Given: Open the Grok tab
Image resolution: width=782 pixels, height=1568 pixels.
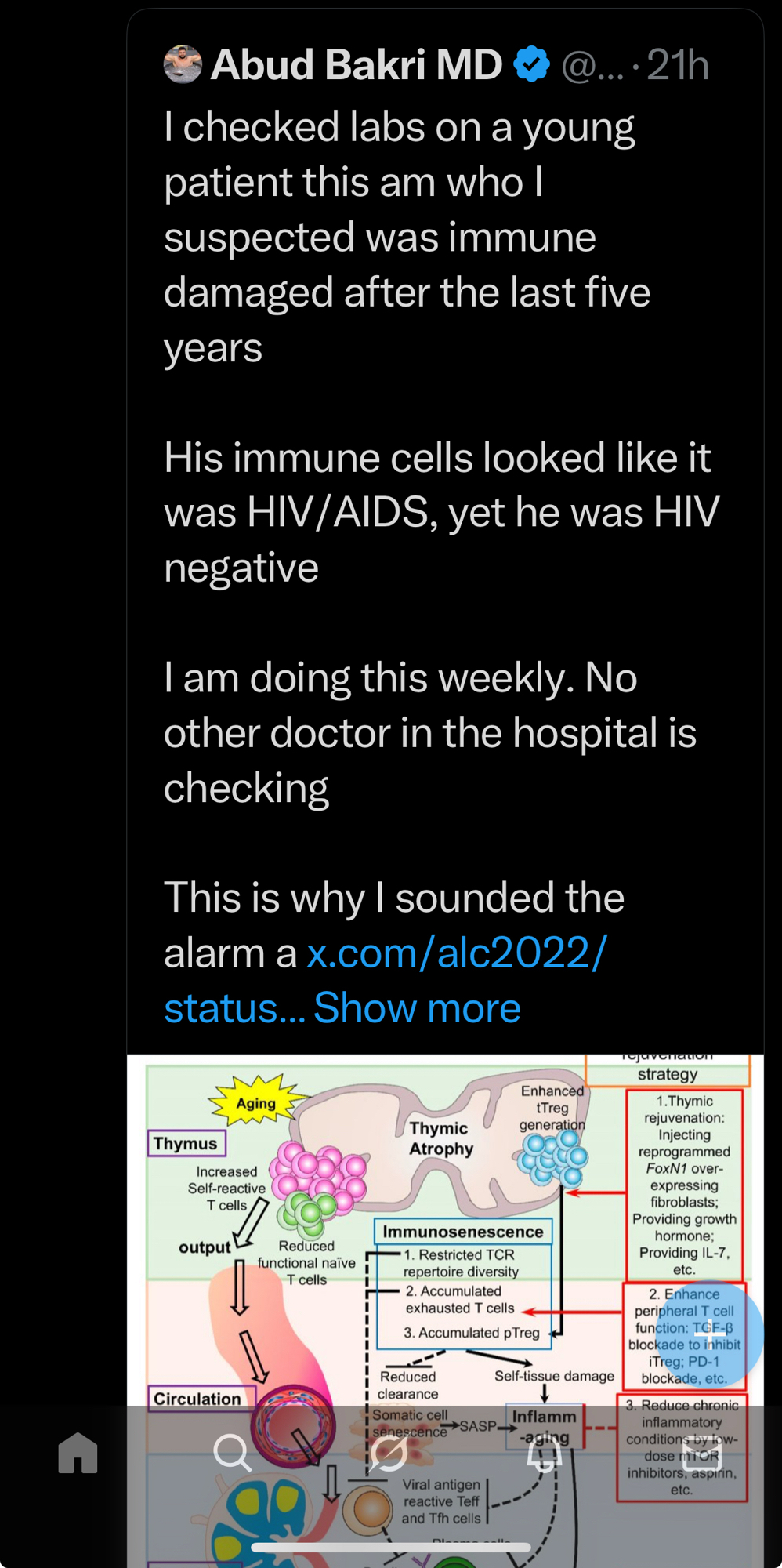Looking at the screenshot, I should (x=389, y=1453).
